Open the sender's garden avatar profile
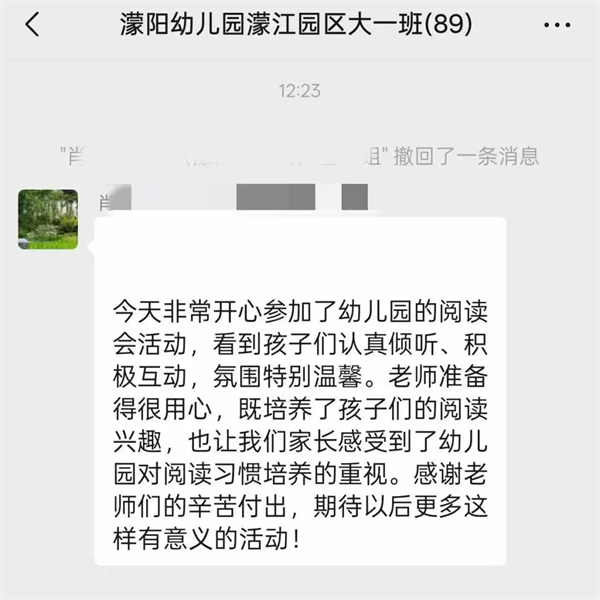 (x=48, y=219)
